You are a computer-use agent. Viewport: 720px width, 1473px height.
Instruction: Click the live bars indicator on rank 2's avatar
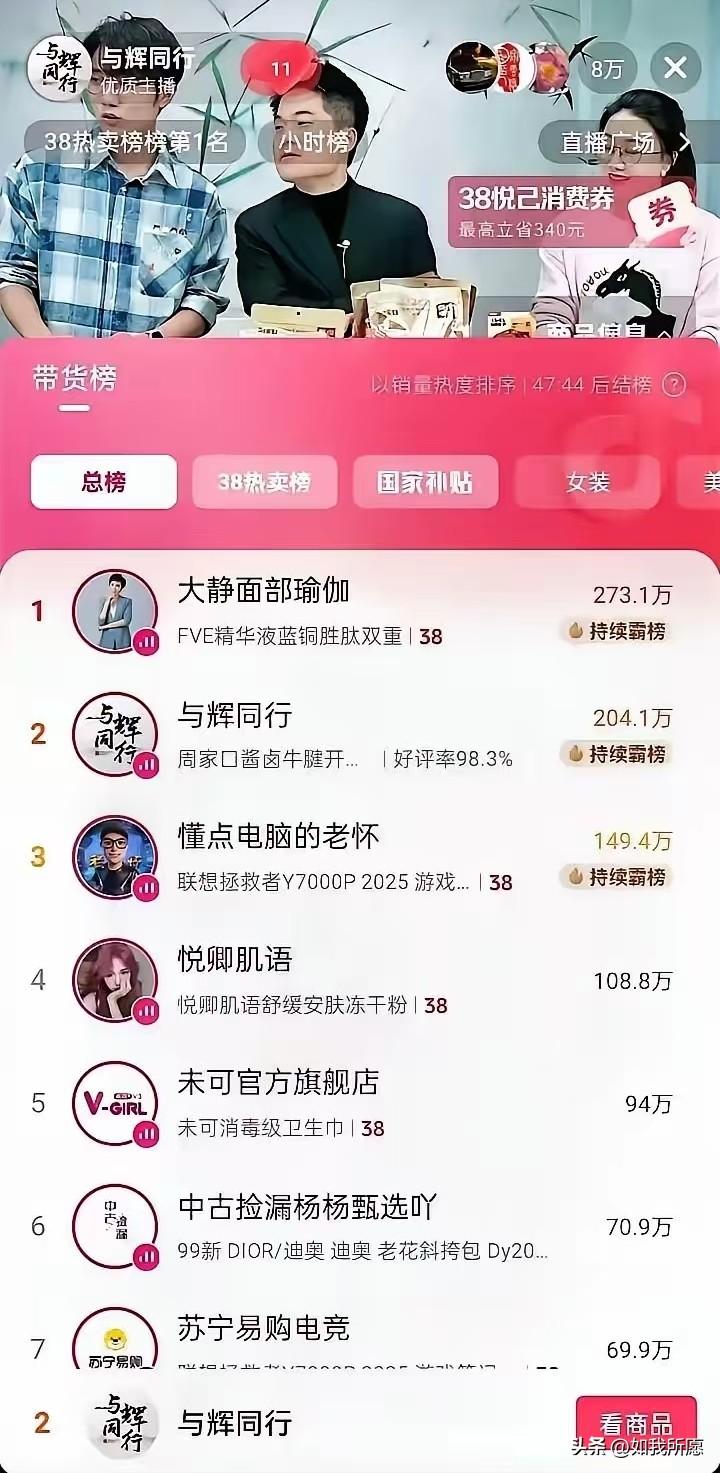146,765
